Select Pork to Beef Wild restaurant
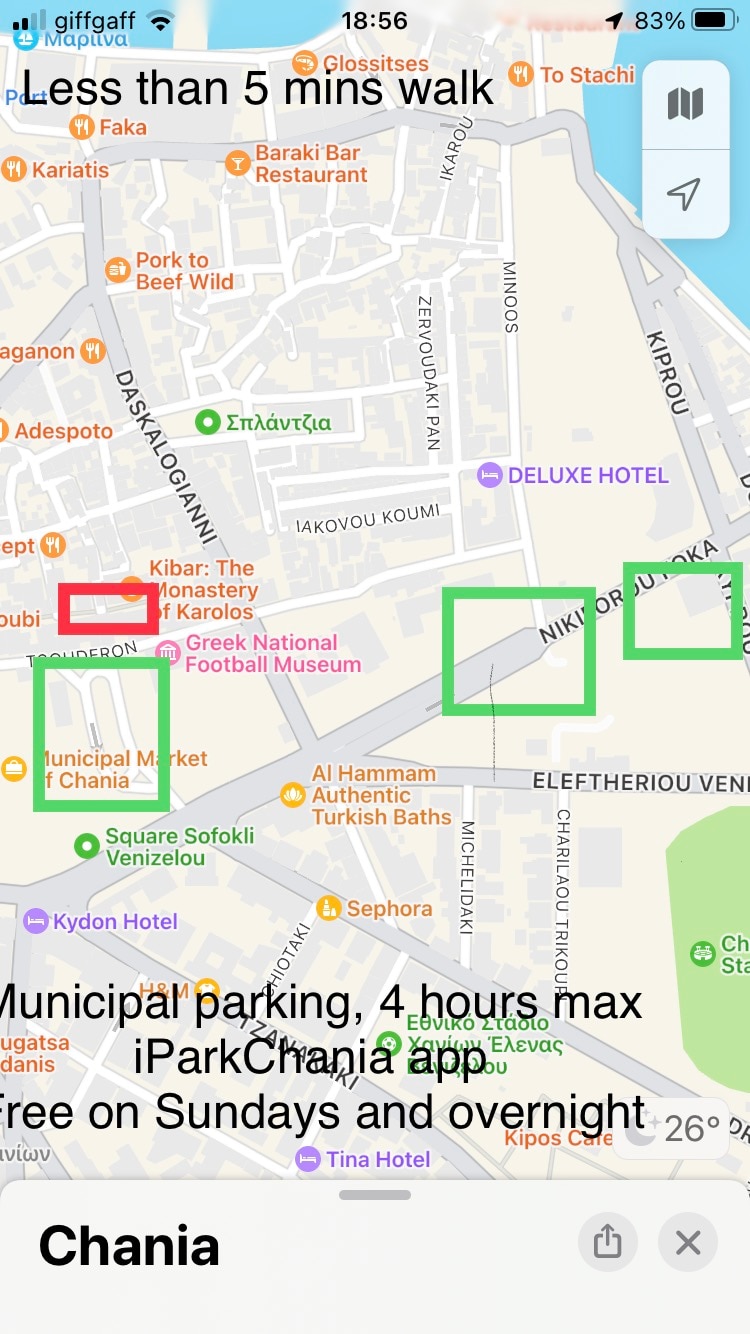The image size is (750, 1334). coord(118,270)
